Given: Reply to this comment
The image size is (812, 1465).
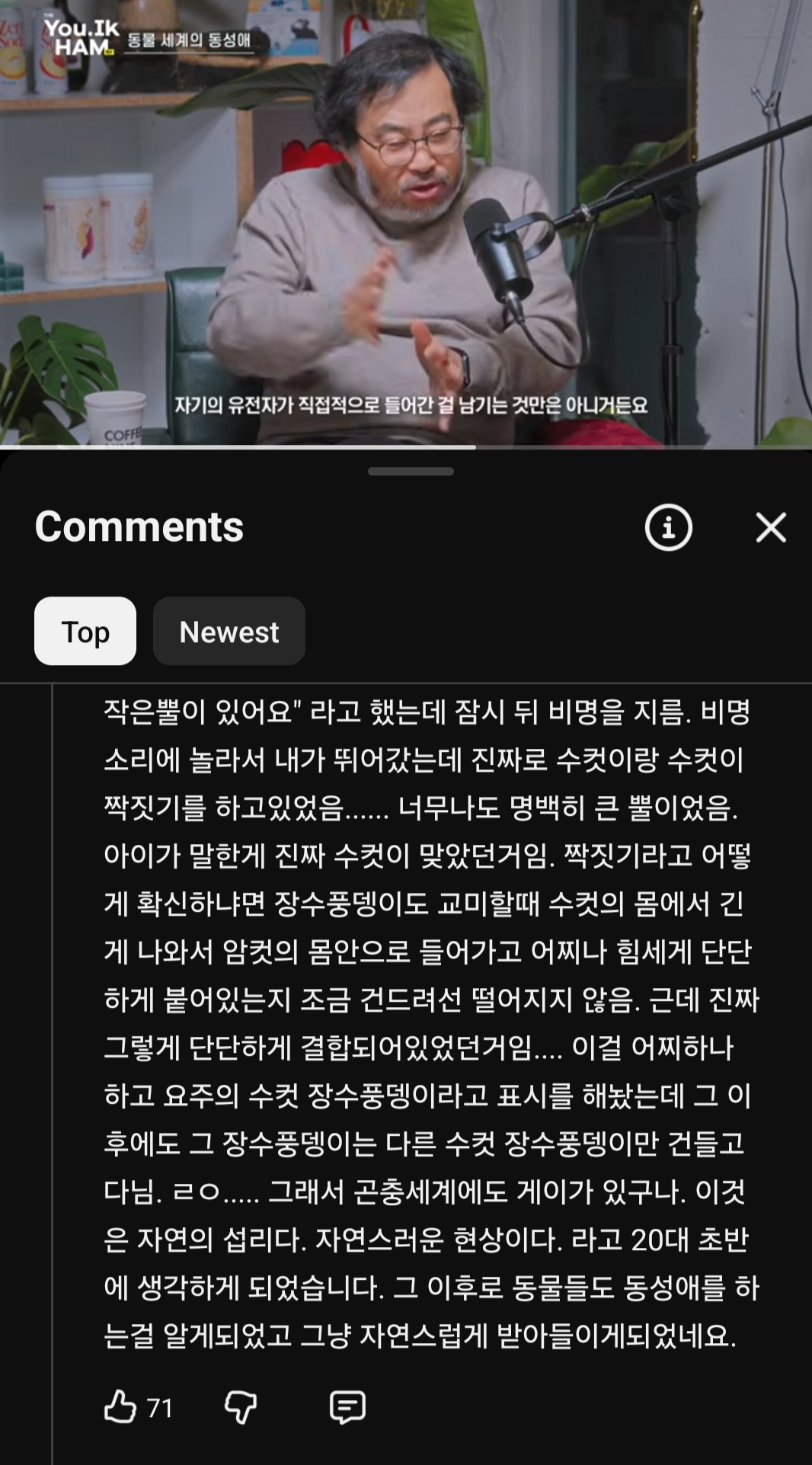Looking at the screenshot, I should click(347, 1406).
